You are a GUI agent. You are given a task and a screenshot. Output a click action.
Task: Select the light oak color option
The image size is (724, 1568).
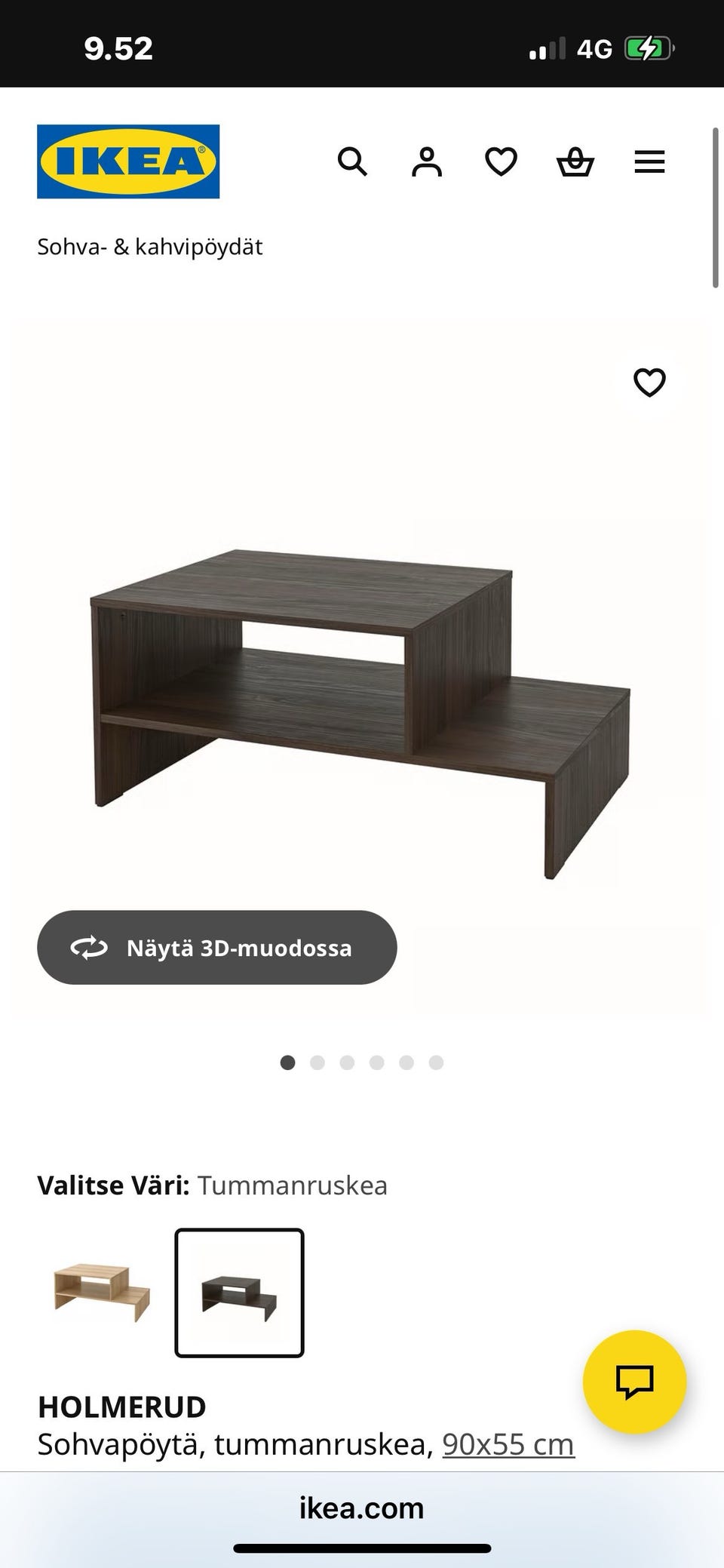102,1293
